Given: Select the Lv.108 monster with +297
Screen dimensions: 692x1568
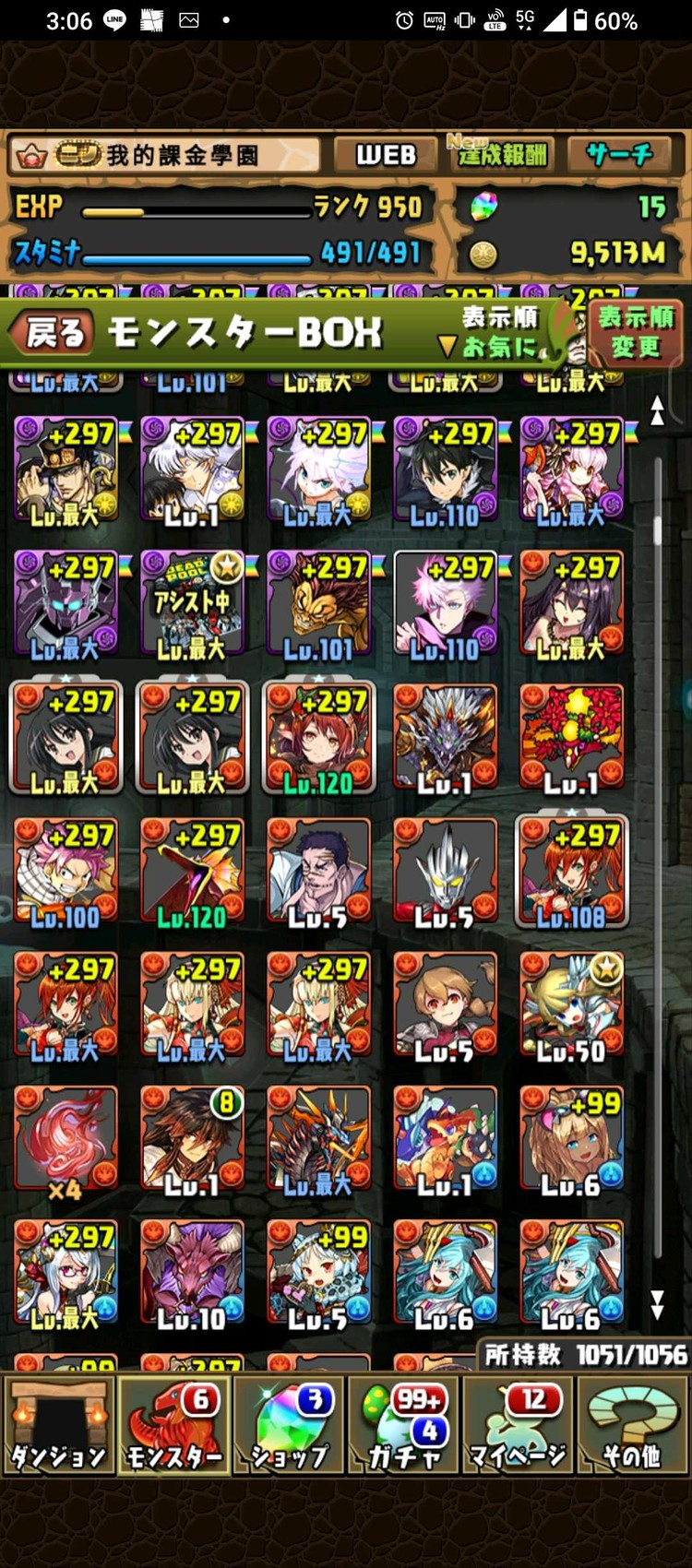Looking at the screenshot, I should click(571, 873).
